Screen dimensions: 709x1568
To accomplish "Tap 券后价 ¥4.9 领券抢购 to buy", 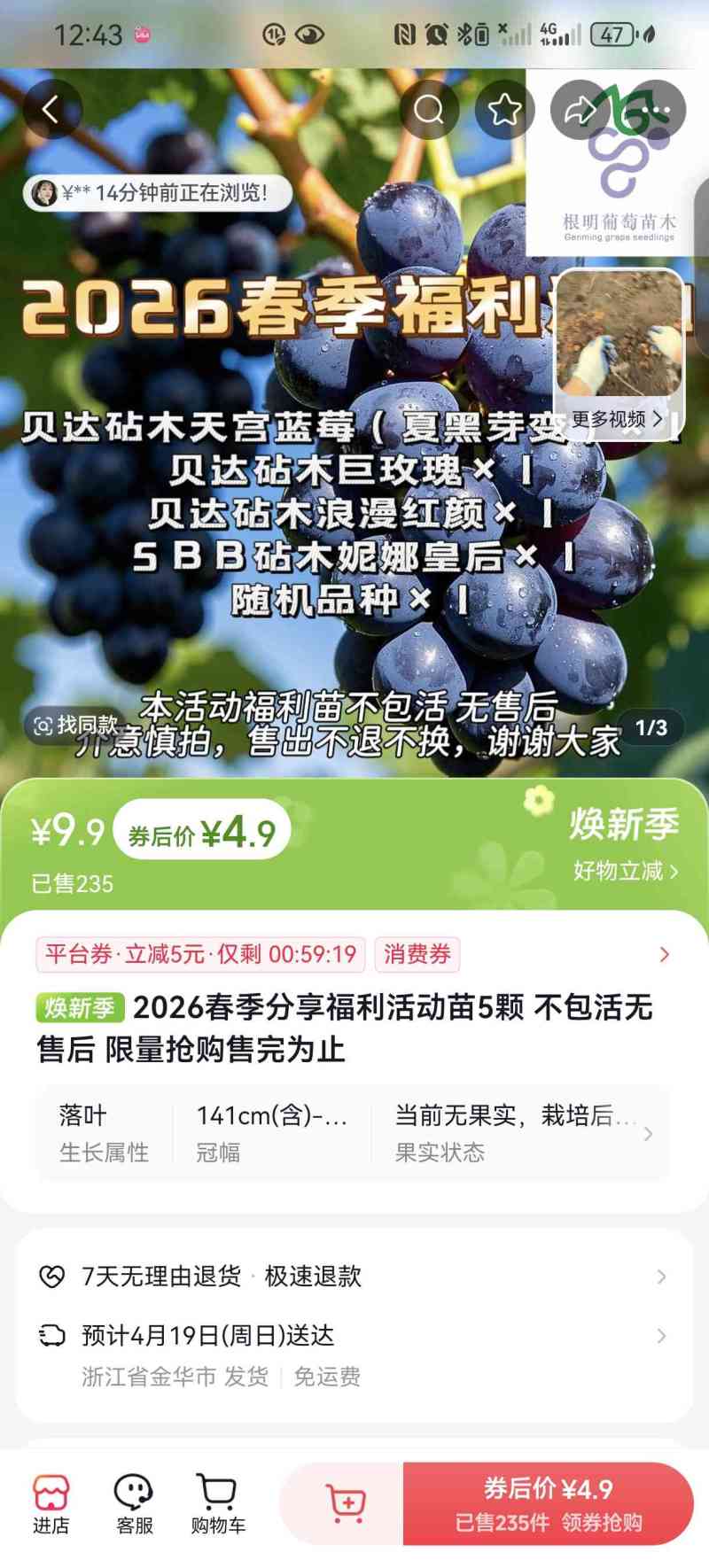I will tap(547, 1504).
